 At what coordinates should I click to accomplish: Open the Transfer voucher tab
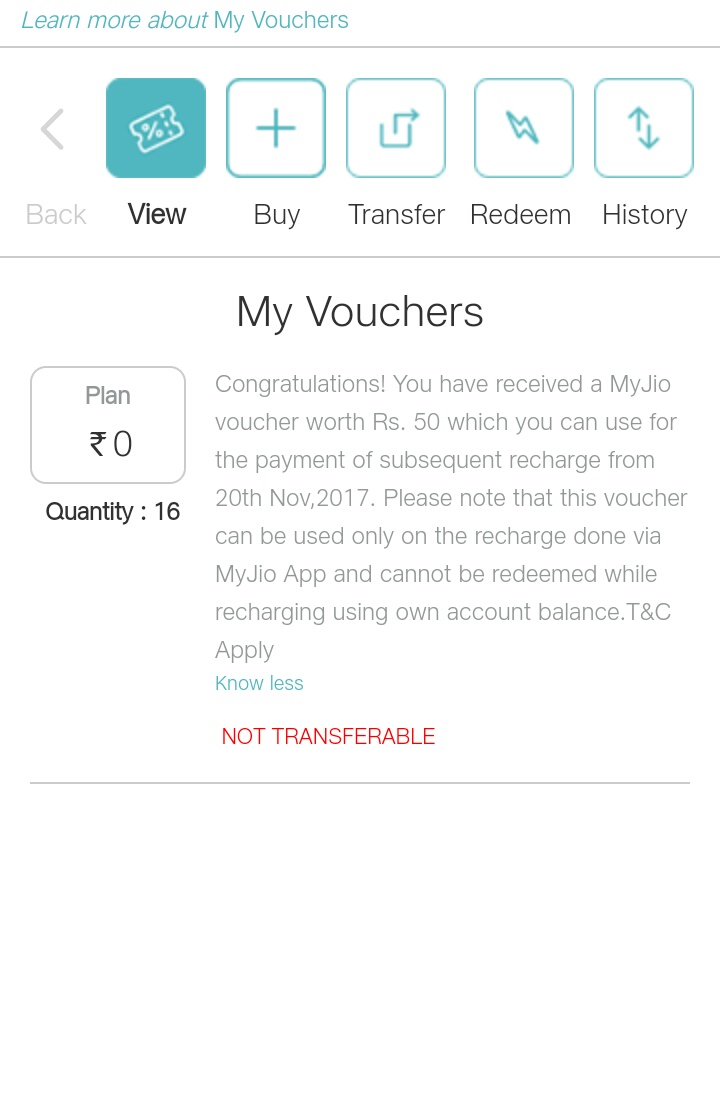(x=396, y=129)
